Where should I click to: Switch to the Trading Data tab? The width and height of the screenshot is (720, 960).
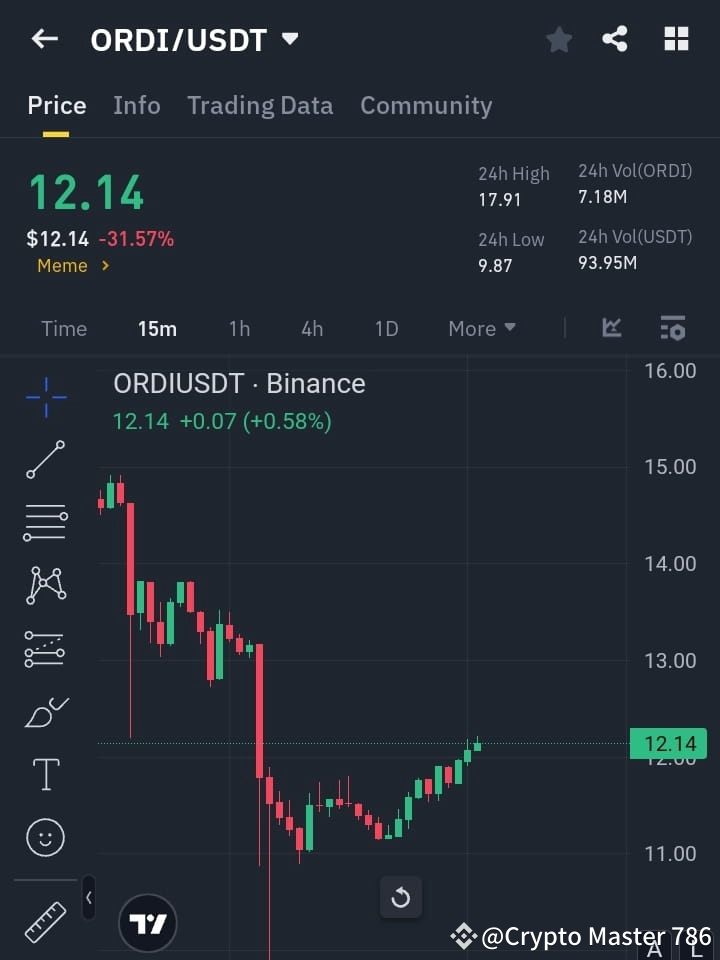[x=260, y=105]
